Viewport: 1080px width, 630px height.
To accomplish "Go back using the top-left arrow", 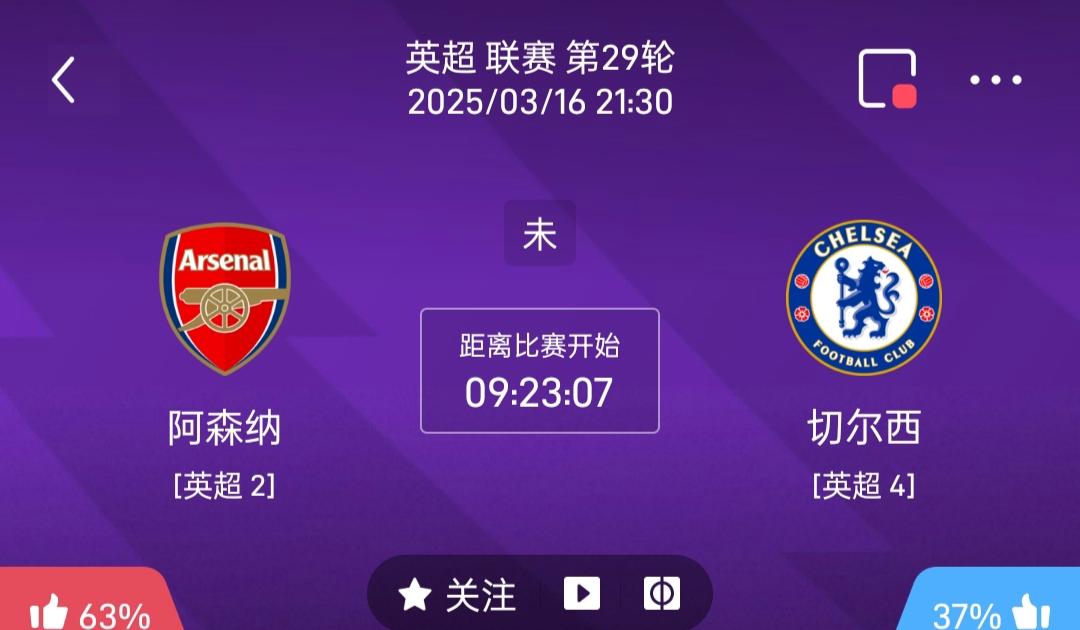I will [64, 80].
